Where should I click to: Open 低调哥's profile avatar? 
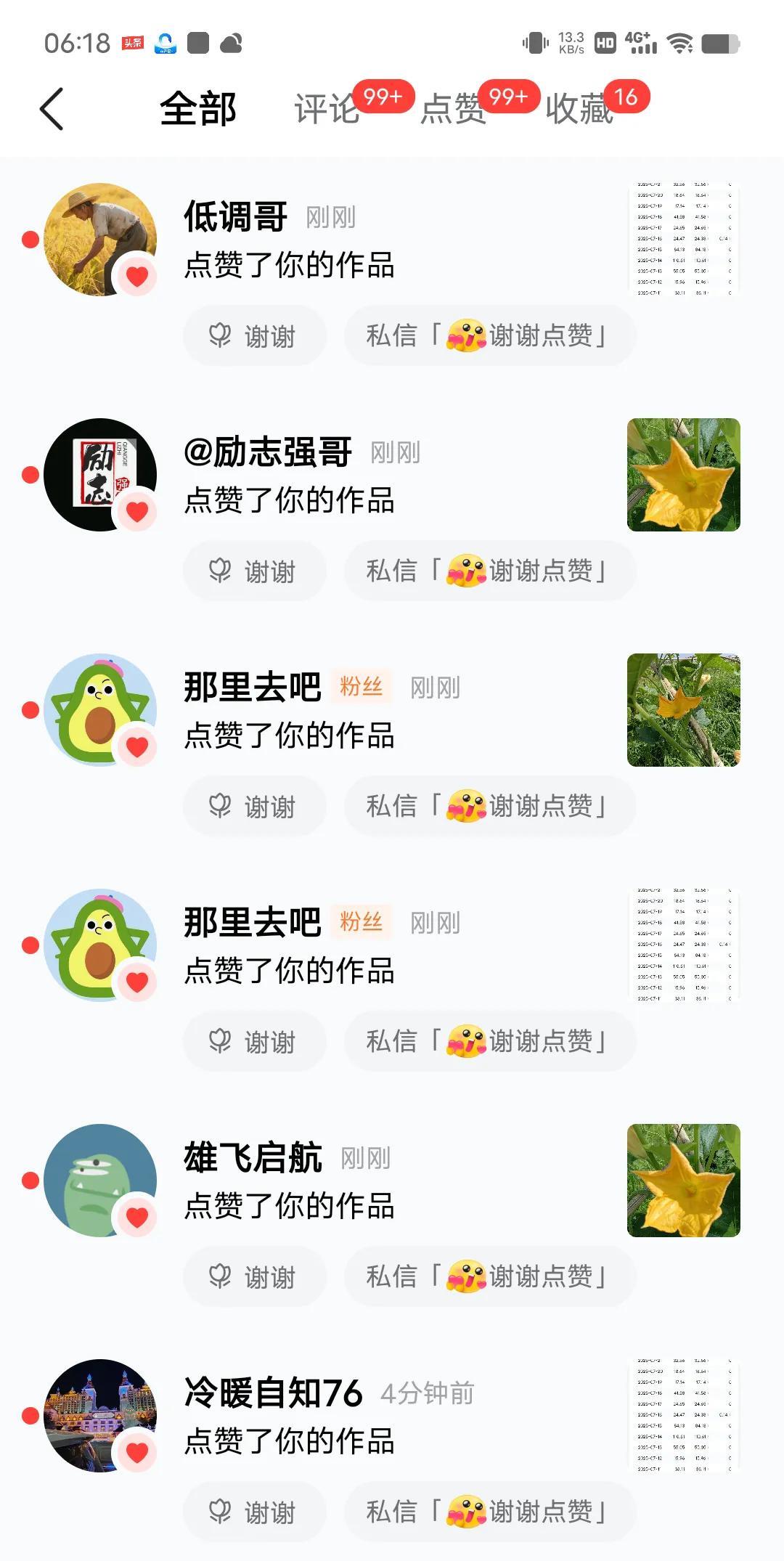point(99,240)
